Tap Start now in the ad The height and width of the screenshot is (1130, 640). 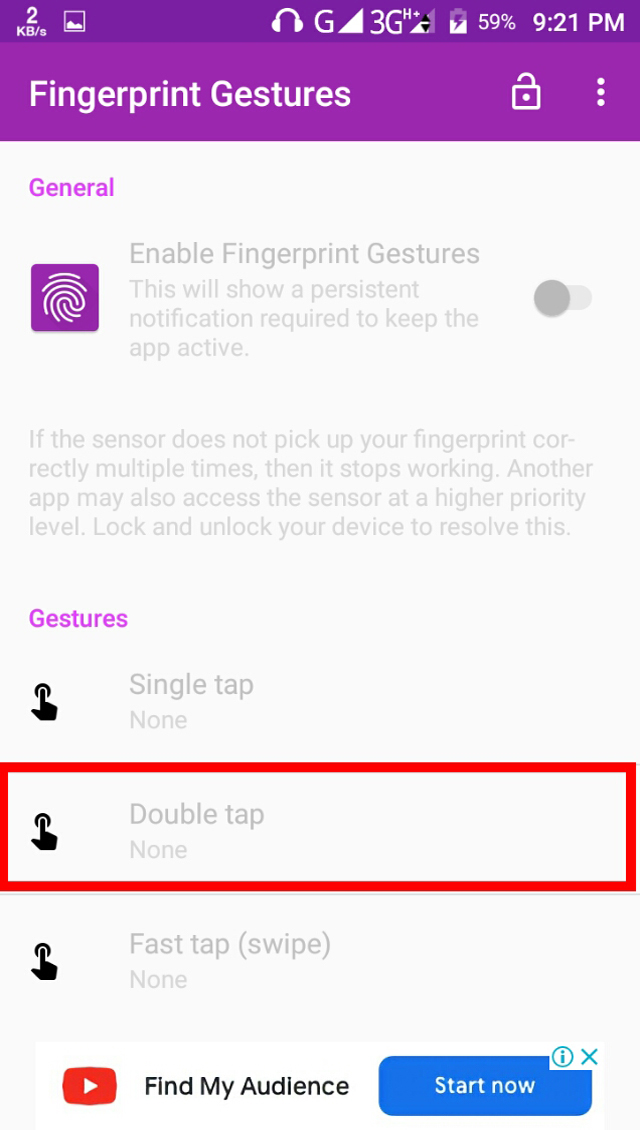pyautogui.click(x=484, y=1086)
